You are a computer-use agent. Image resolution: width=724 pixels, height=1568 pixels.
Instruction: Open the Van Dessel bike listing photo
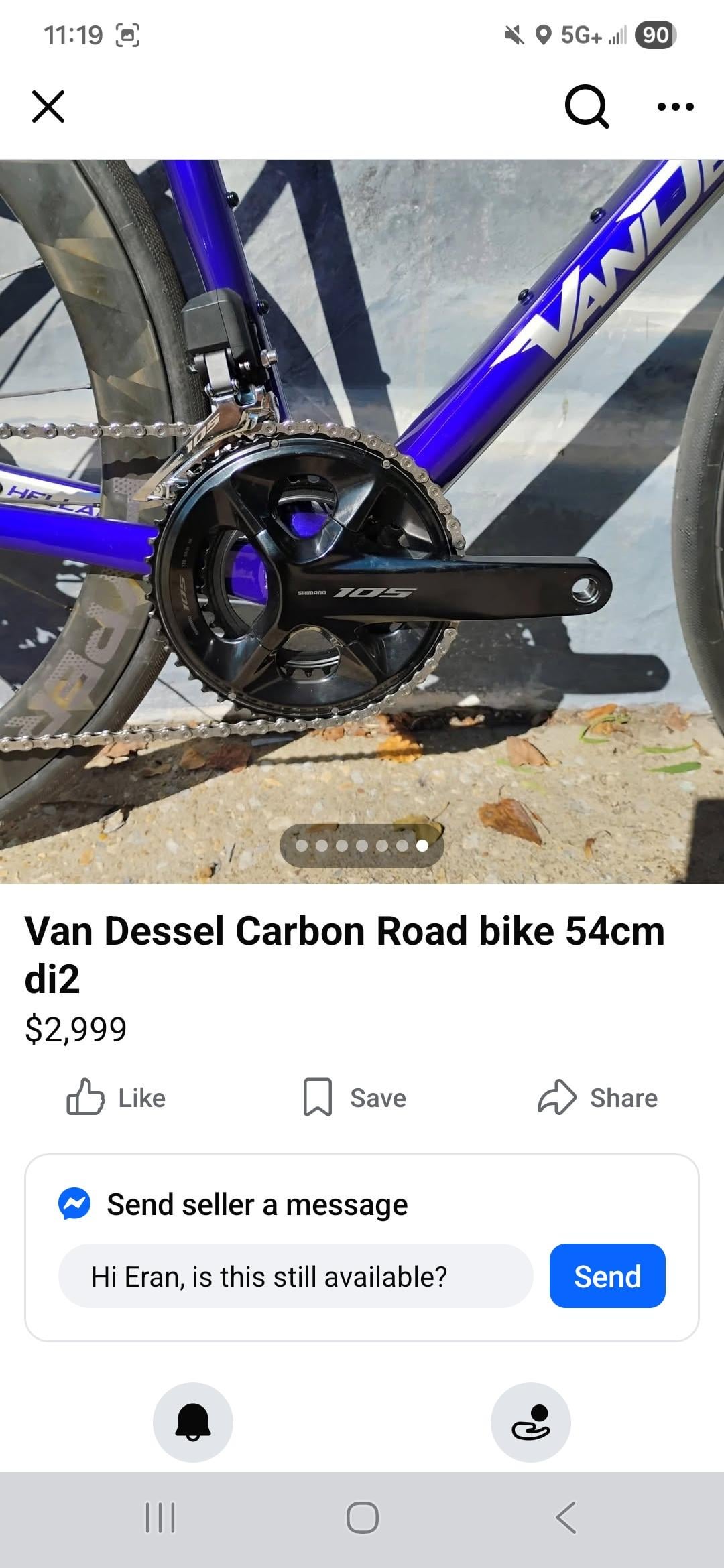tap(362, 521)
